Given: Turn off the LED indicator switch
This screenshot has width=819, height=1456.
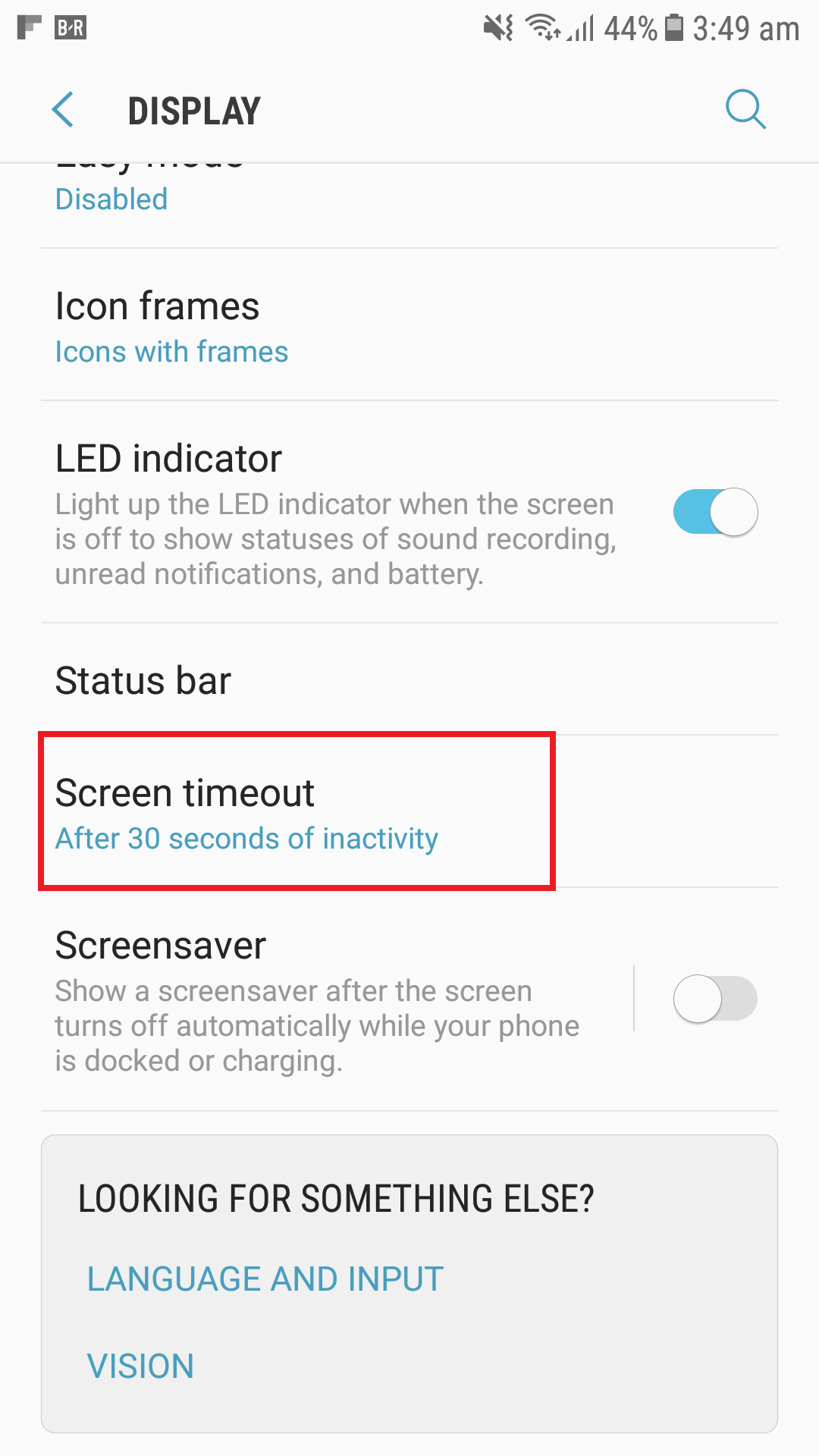Looking at the screenshot, I should coord(715,513).
